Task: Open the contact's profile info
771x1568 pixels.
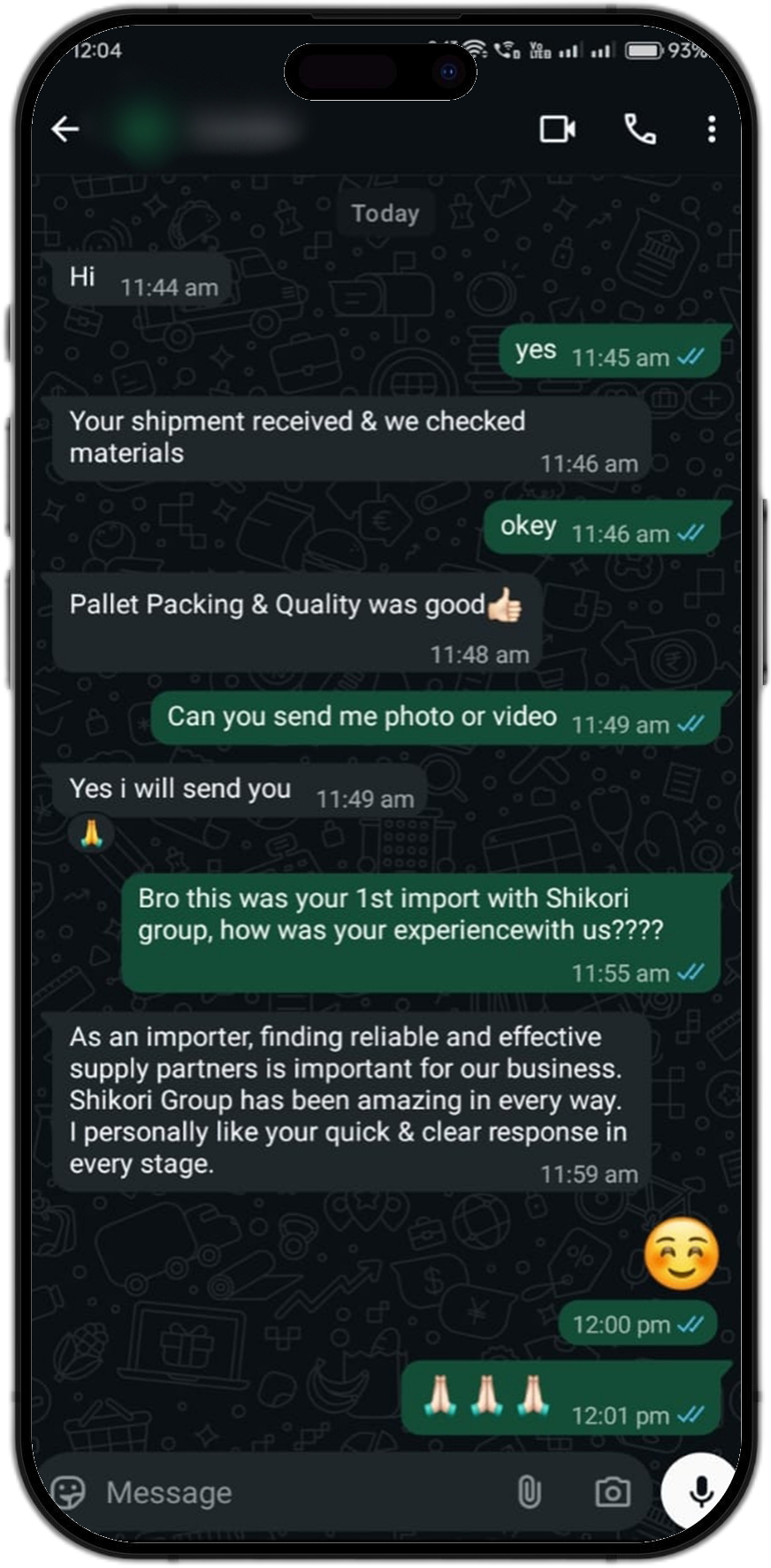Action: [x=212, y=129]
